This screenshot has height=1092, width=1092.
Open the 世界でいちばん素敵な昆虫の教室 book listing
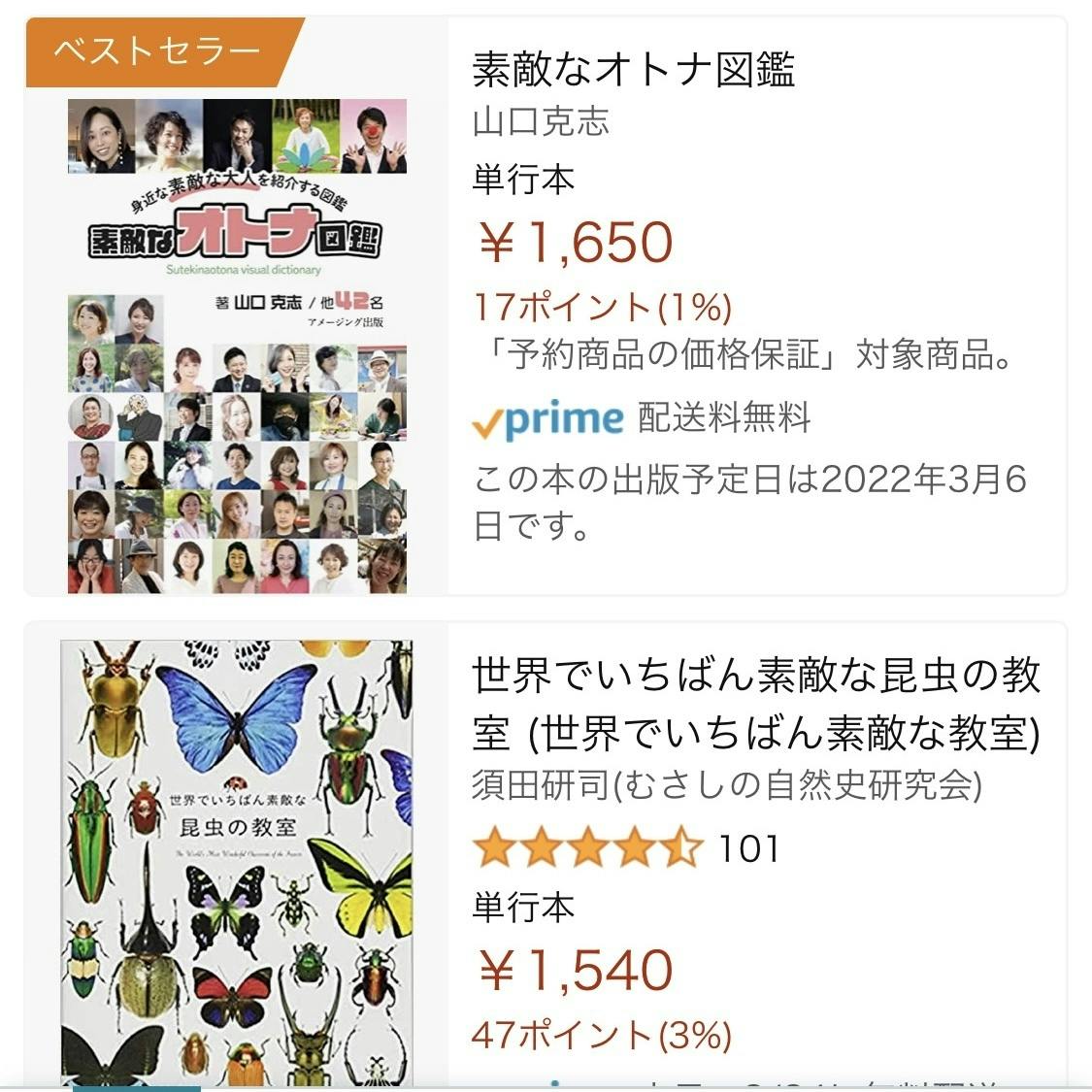(755, 703)
